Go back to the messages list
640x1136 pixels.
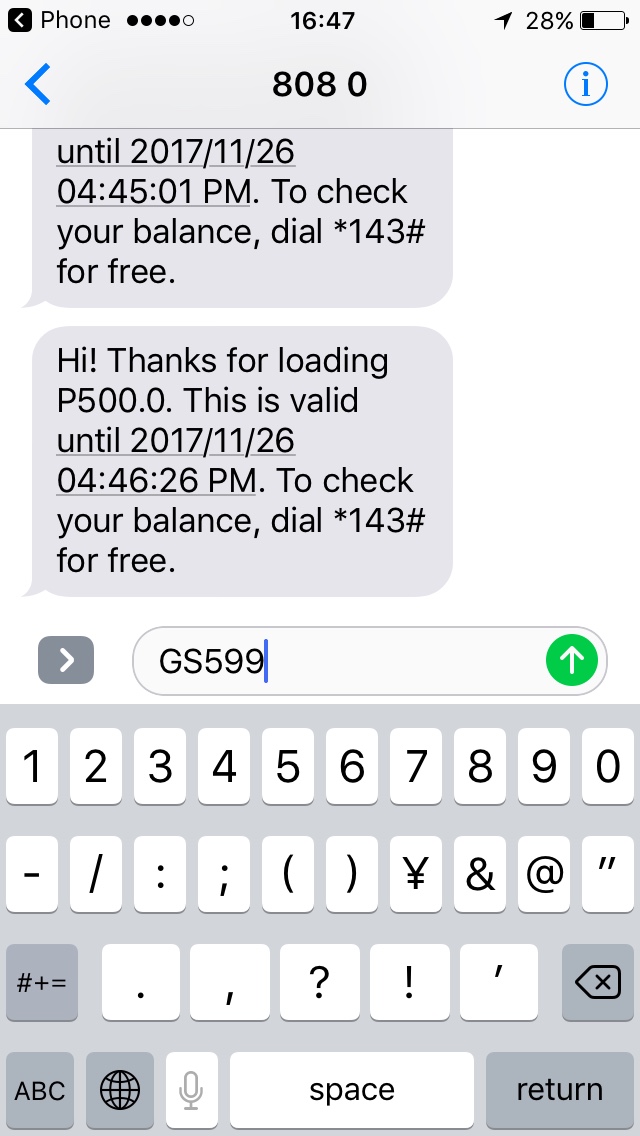[38, 85]
